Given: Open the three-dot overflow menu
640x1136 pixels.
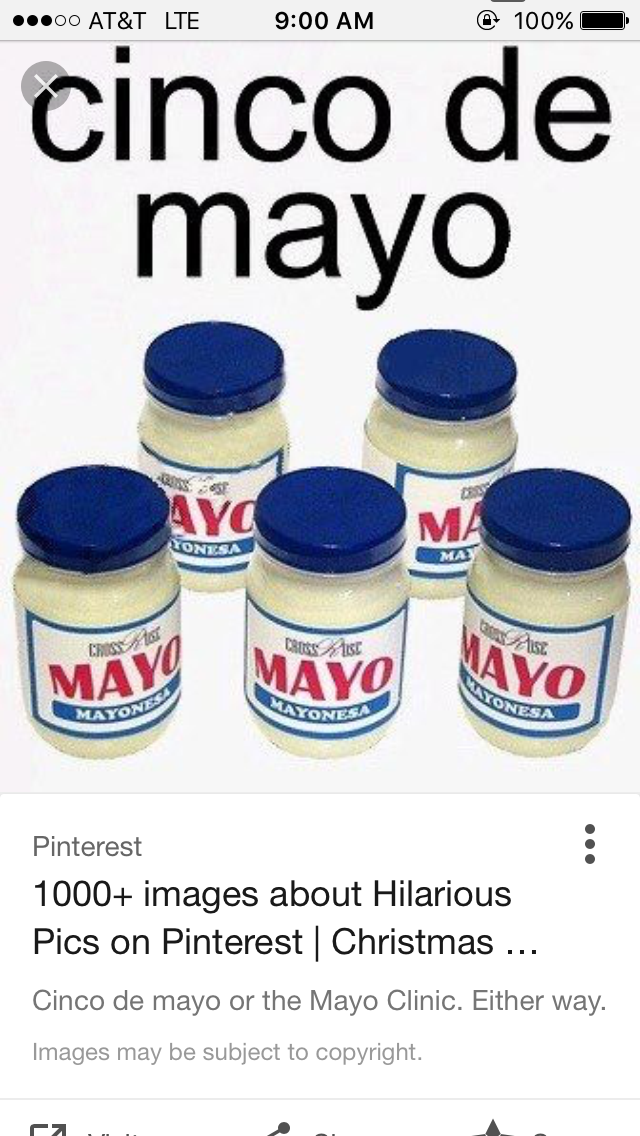Looking at the screenshot, I should click(590, 844).
